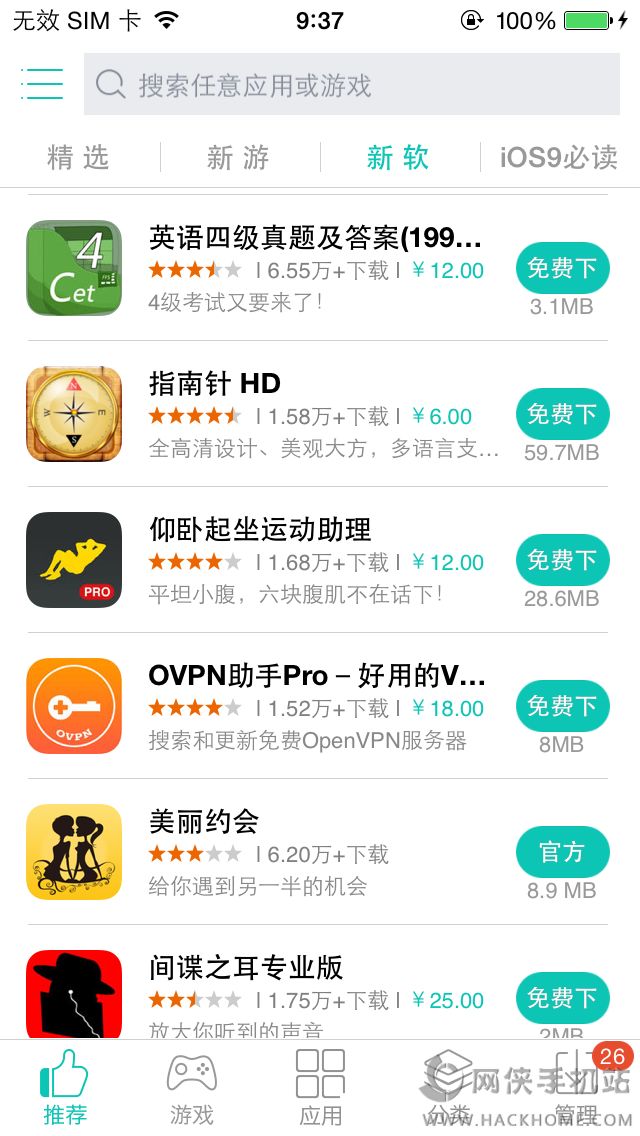
Task: Download 仰卧起坐运动助理 with 免费下 button
Action: pos(562,559)
